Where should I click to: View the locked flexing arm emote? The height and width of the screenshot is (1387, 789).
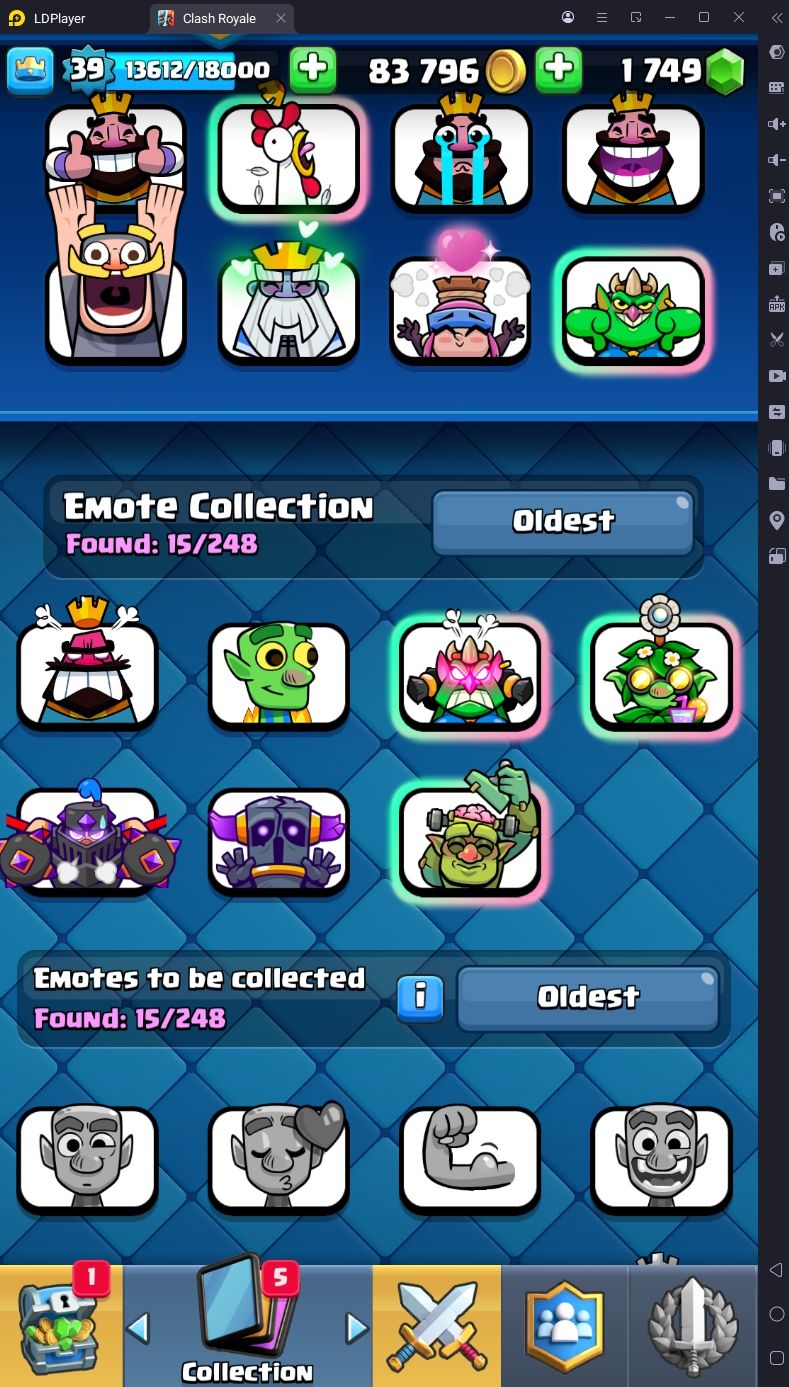point(470,1158)
